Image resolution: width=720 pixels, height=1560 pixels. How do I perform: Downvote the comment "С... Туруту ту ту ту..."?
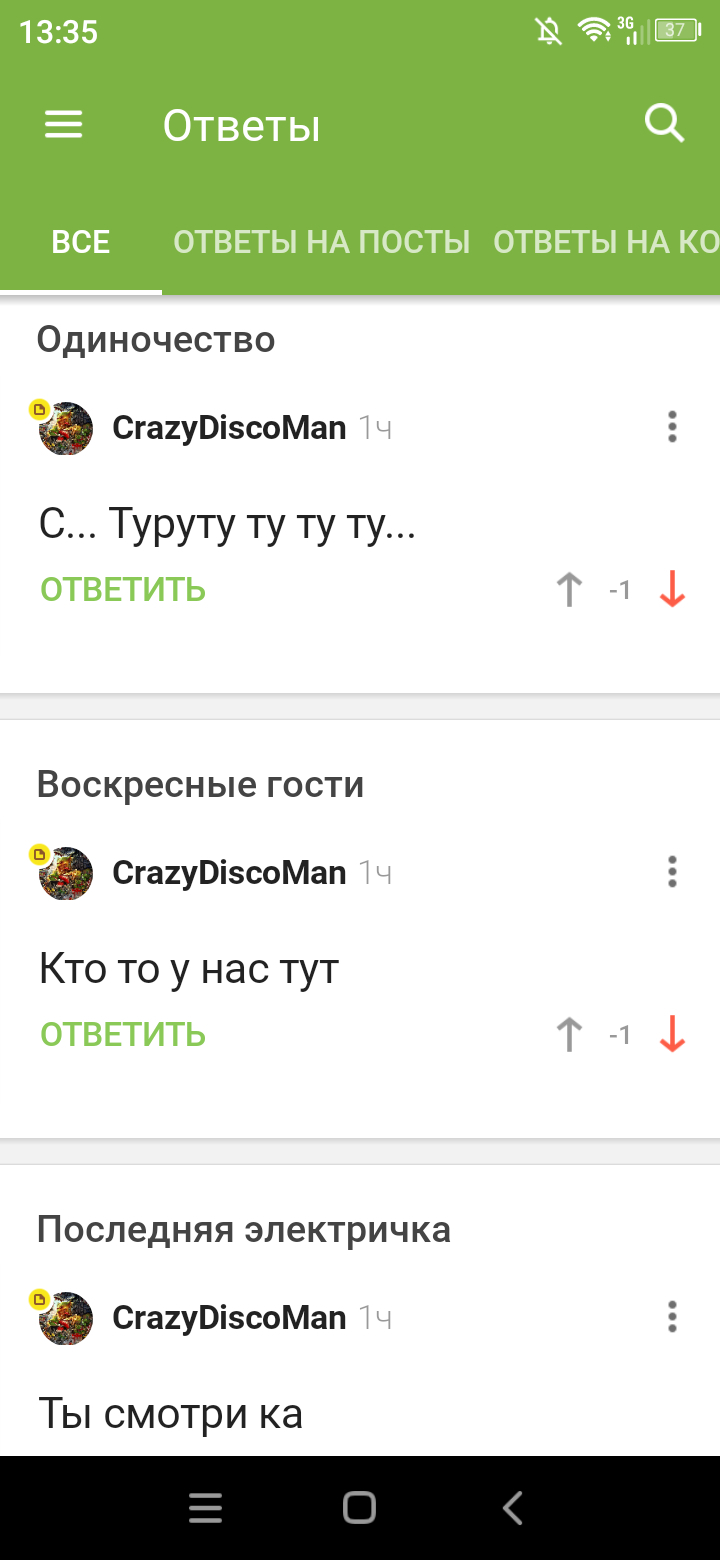coord(672,590)
